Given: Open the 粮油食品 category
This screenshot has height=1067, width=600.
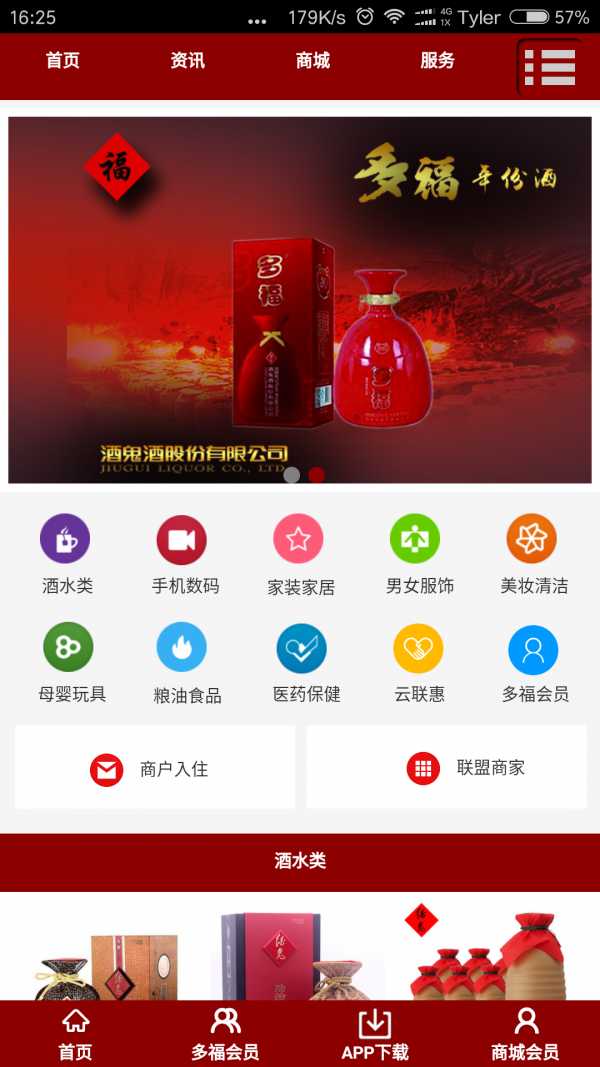Looking at the screenshot, I should tap(182, 648).
